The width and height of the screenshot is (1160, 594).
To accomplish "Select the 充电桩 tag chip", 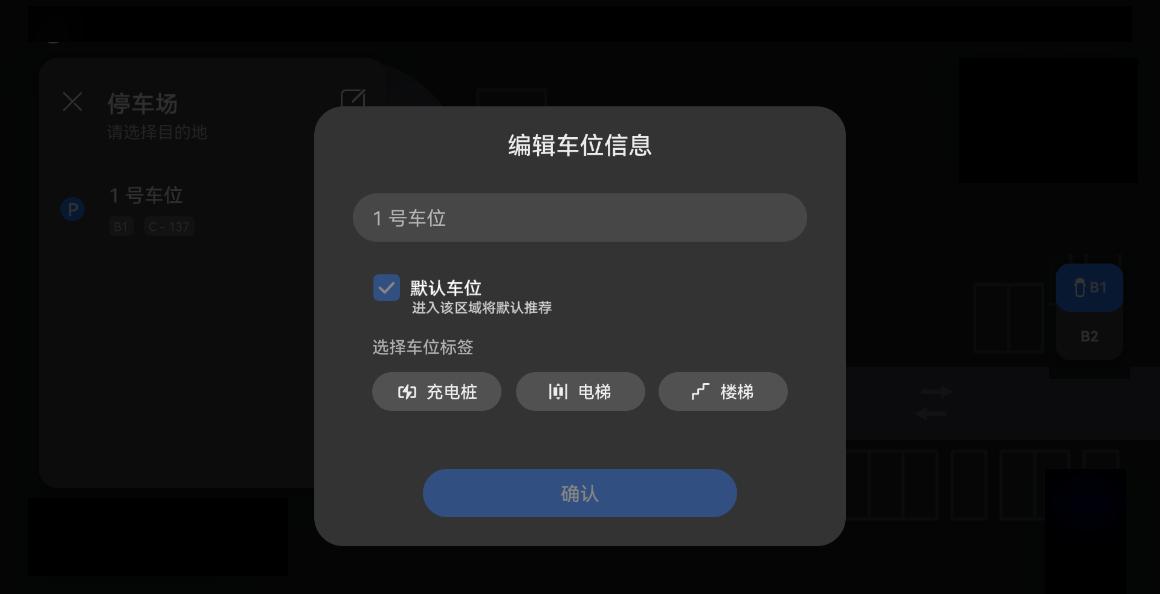I will [436, 392].
